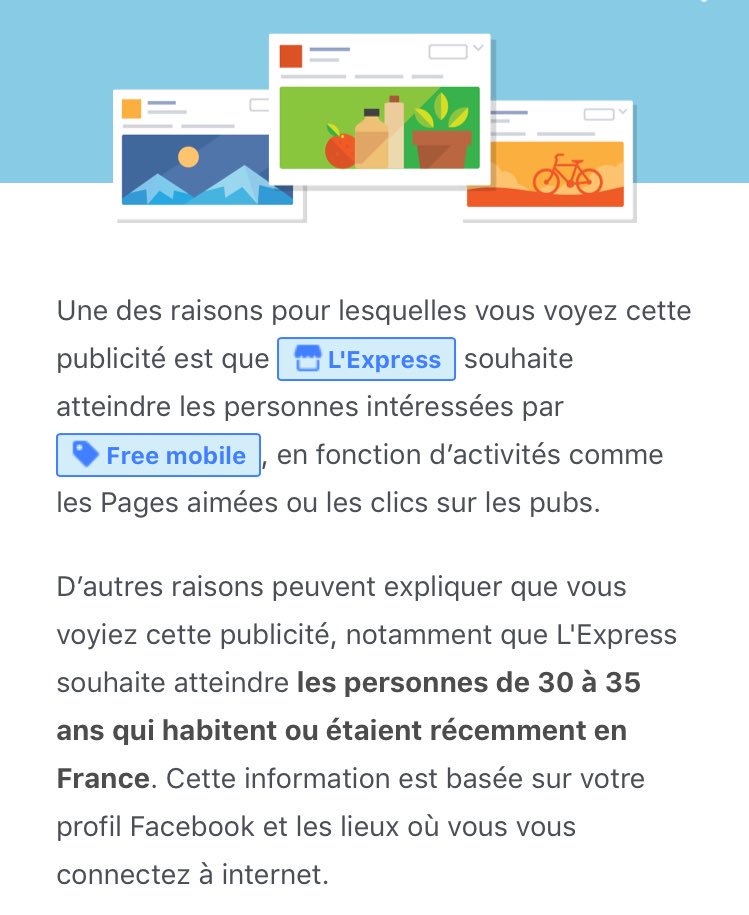Screen dimensions: 749x915
Task: Tap the Free mobile interest chip
Action: (x=159, y=455)
